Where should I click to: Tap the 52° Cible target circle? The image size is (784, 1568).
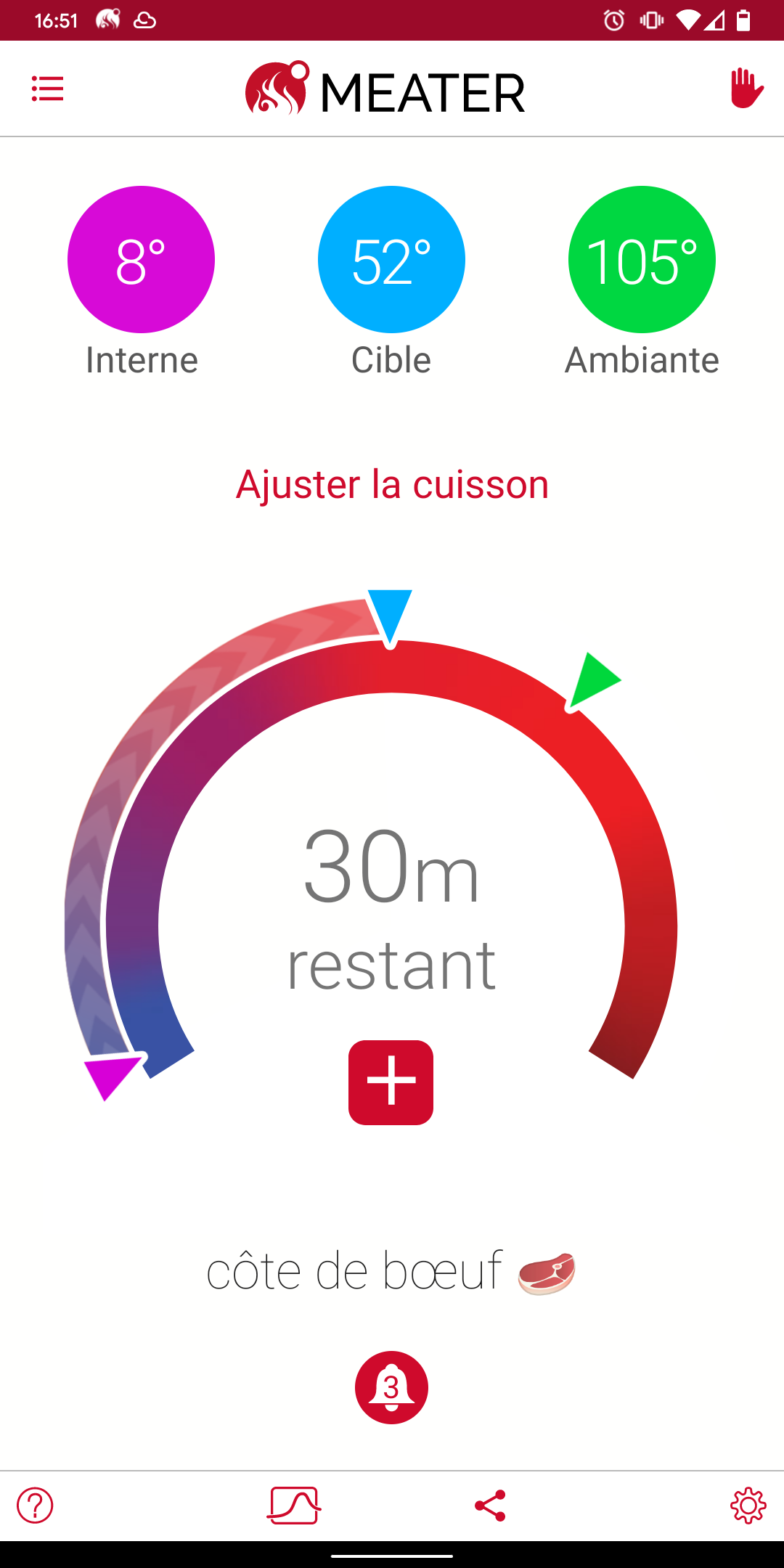(x=391, y=260)
